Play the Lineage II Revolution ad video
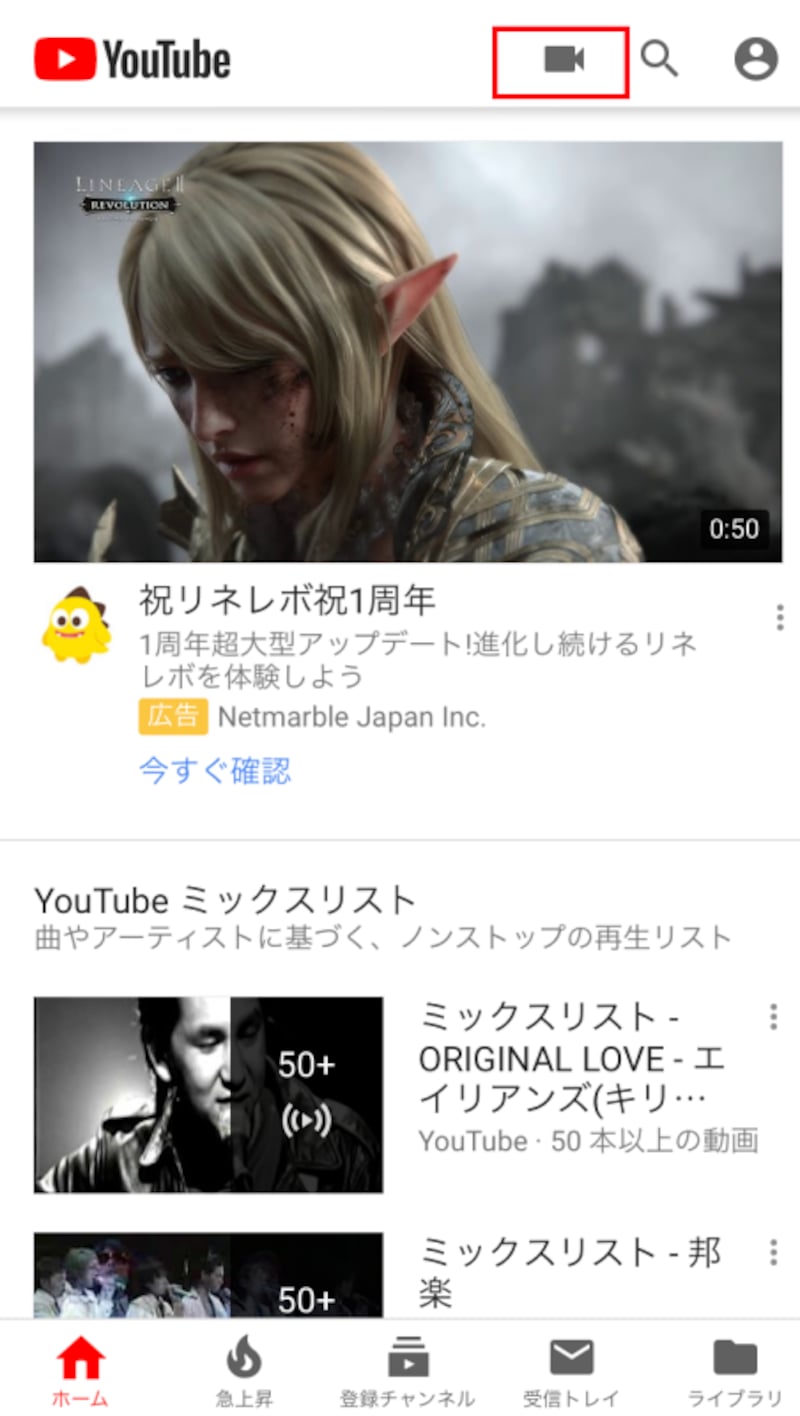The height and width of the screenshot is (1416, 800). [x=408, y=352]
